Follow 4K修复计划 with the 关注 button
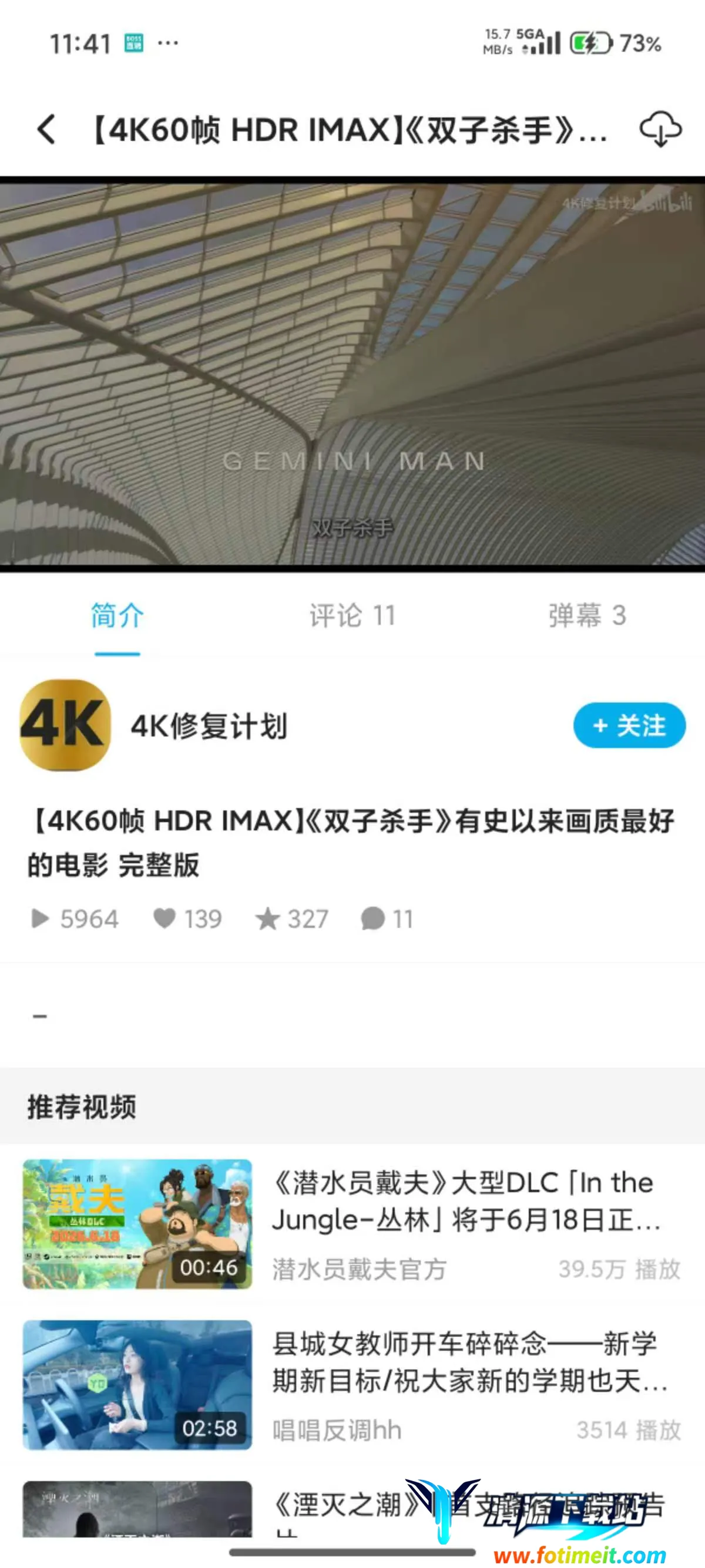The width and height of the screenshot is (705, 1568). [x=629, y=725]
